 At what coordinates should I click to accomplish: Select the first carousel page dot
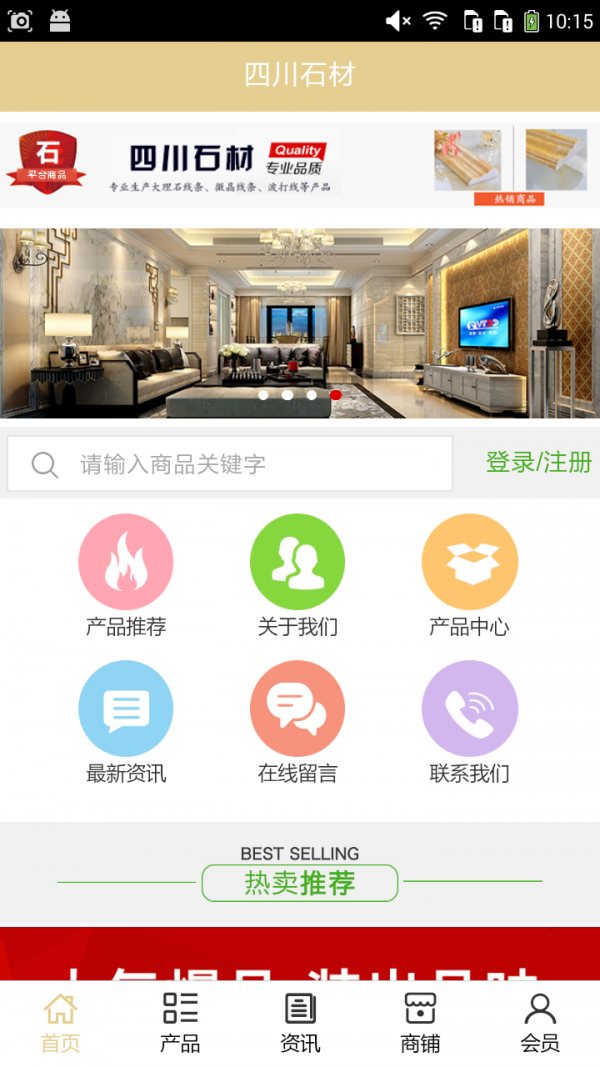264,395
